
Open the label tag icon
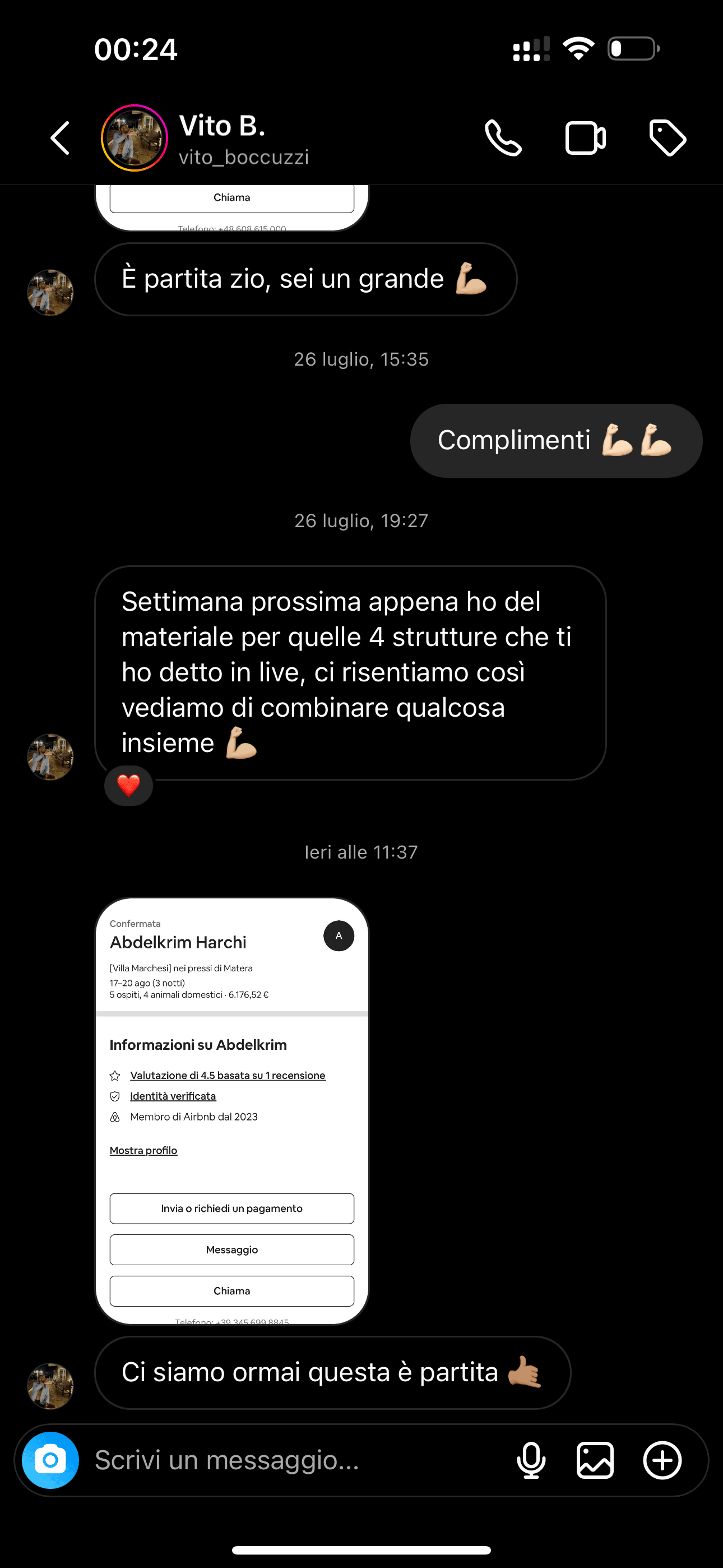[x=667, y=138]
